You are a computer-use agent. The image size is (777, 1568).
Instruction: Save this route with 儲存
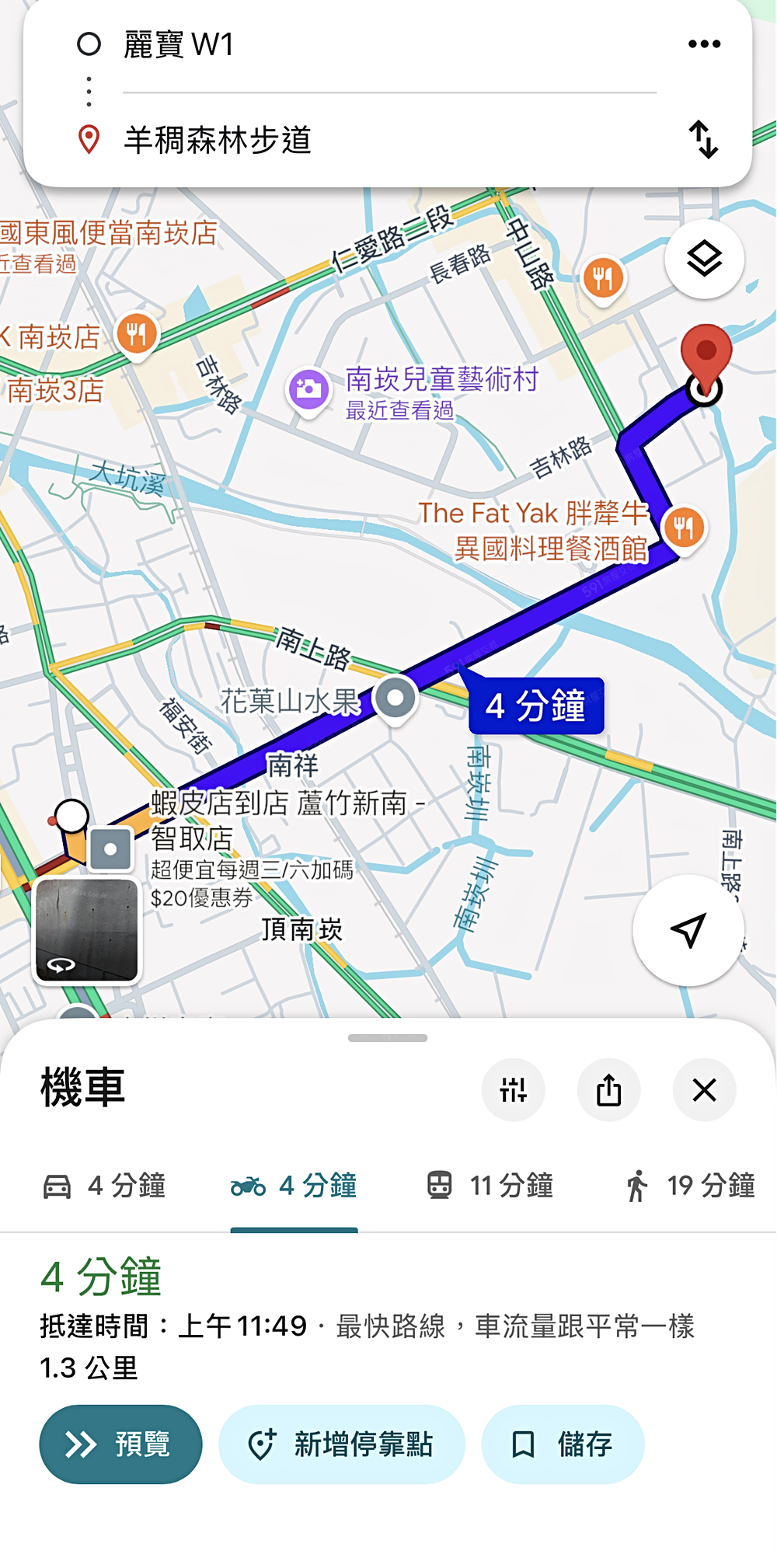tap(563, 1444)
